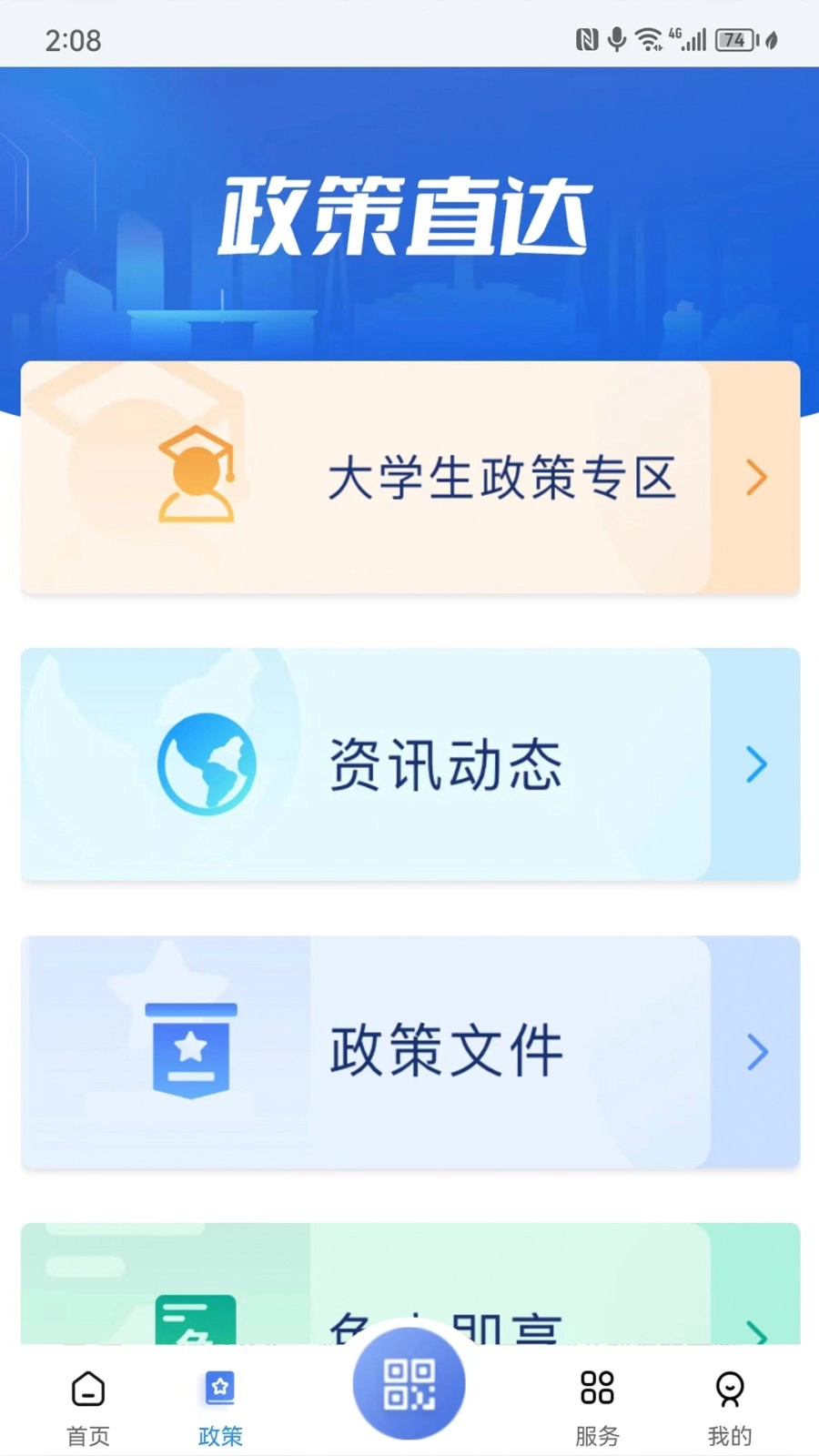
Task: Open 政策文件 via its chevron arrow
Action: coord(756,1053)
